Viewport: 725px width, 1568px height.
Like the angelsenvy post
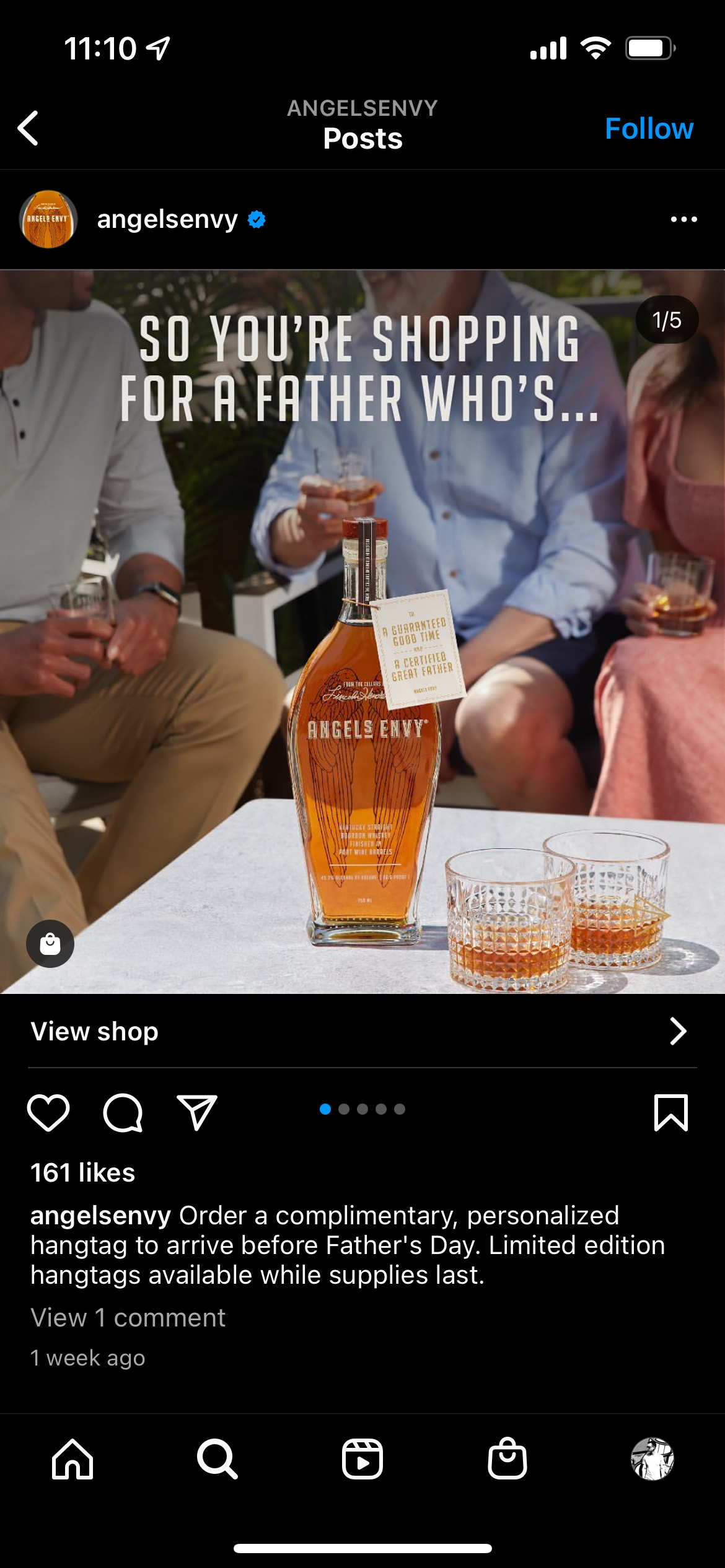48,1112
